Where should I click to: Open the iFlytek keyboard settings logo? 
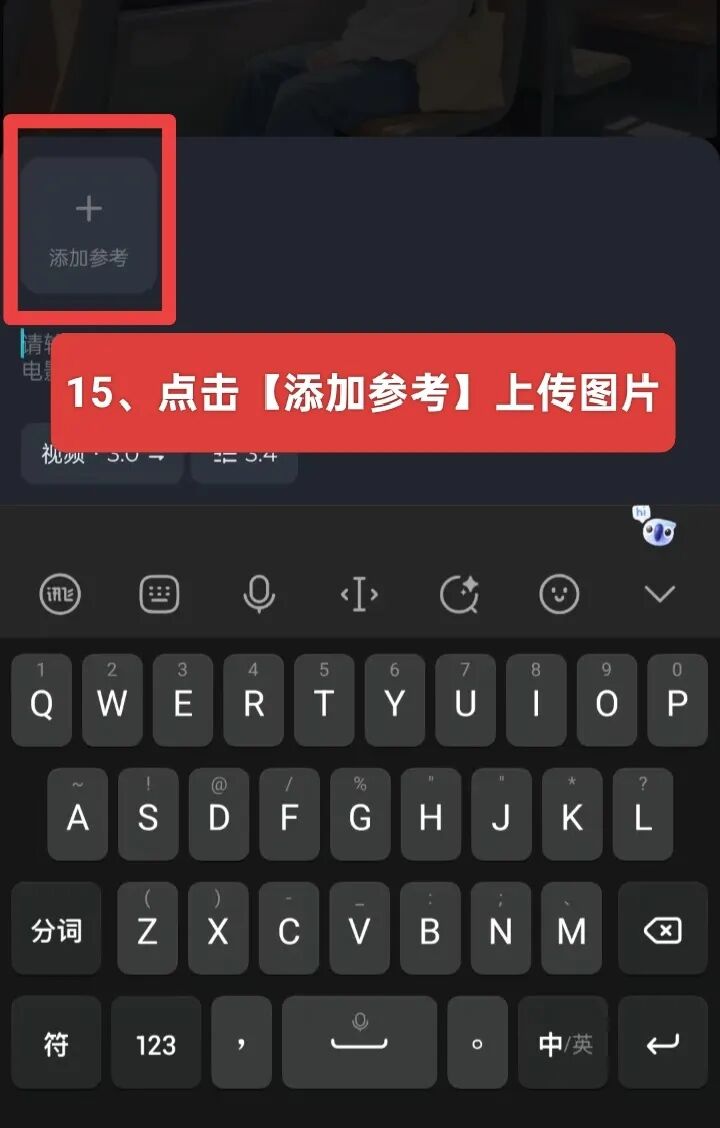point(59,595)
